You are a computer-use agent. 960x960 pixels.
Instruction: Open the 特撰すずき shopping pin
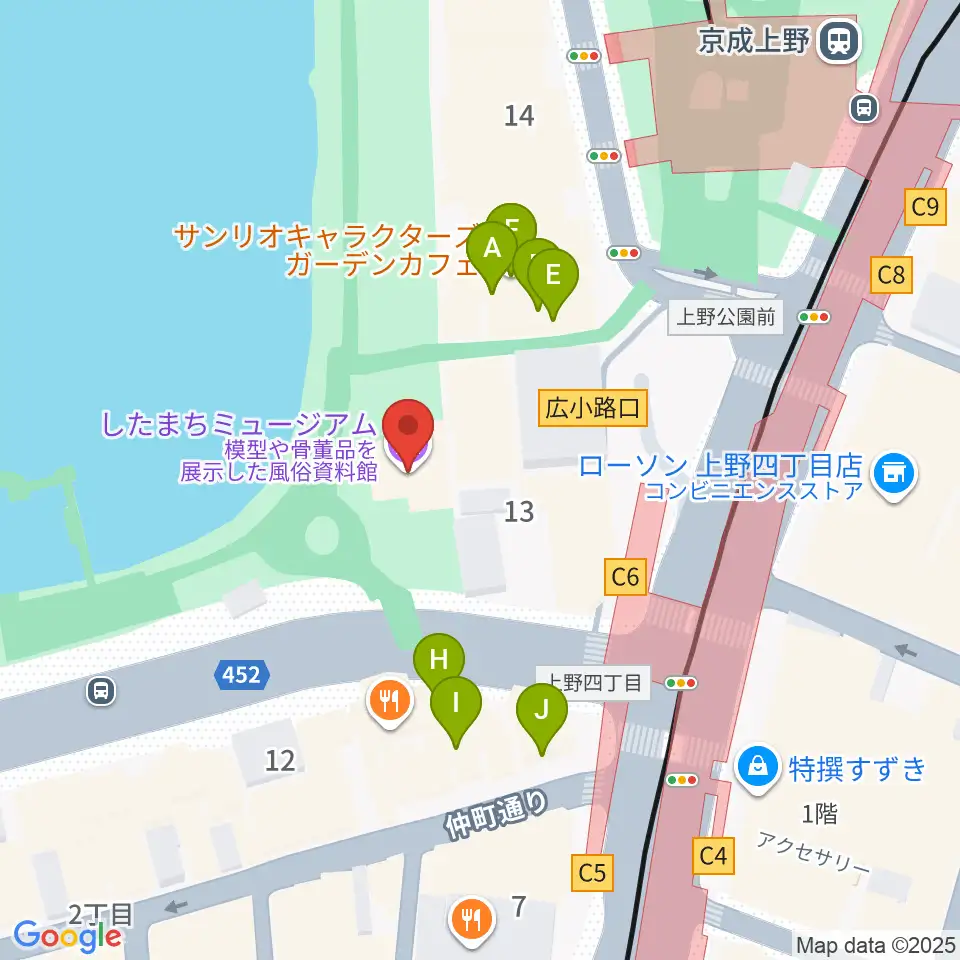pos(758,768)
